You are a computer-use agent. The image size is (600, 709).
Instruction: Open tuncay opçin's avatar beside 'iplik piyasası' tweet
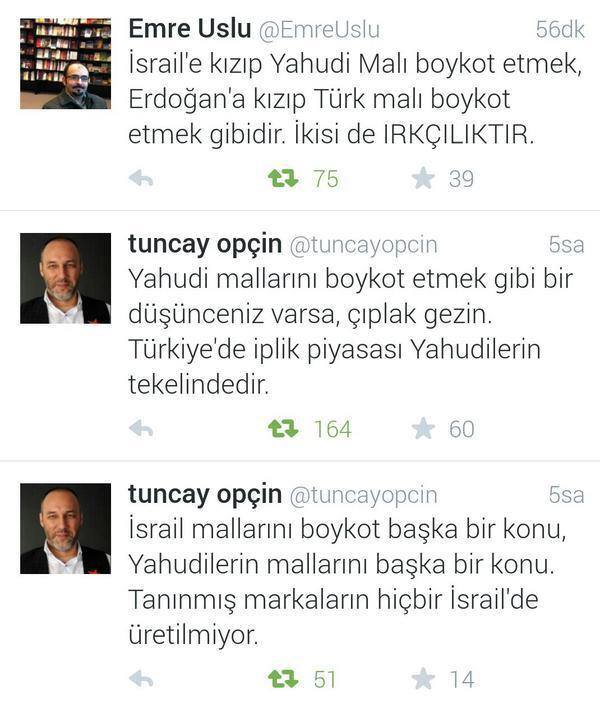65,278
